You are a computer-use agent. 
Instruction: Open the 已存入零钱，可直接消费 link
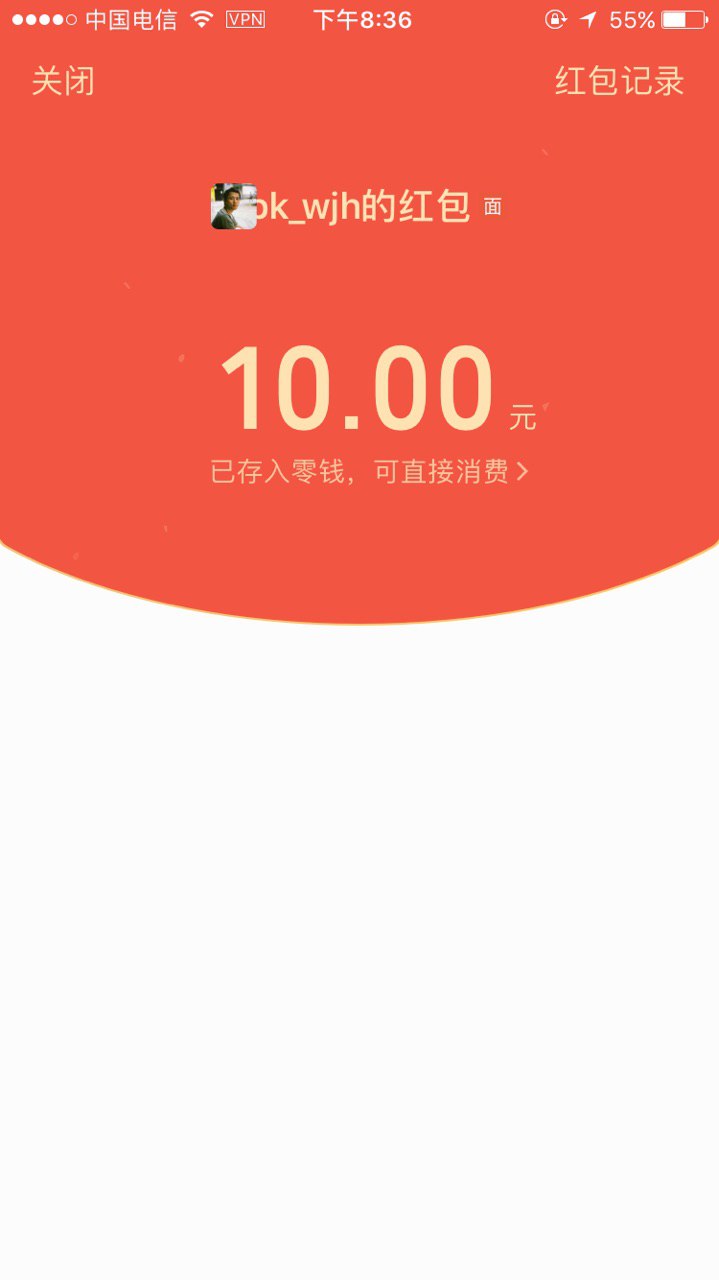coord(368,472)
